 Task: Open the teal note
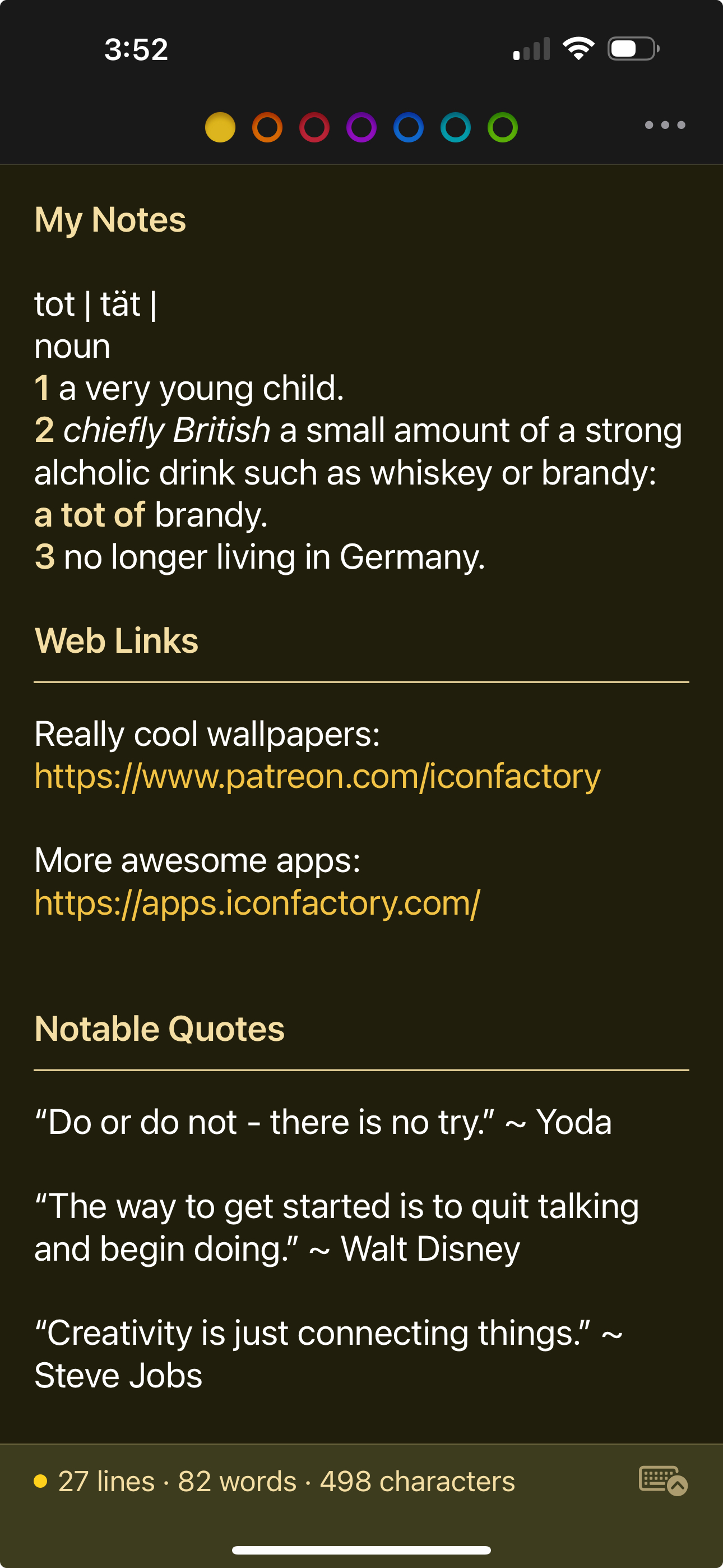click(455, 127)
